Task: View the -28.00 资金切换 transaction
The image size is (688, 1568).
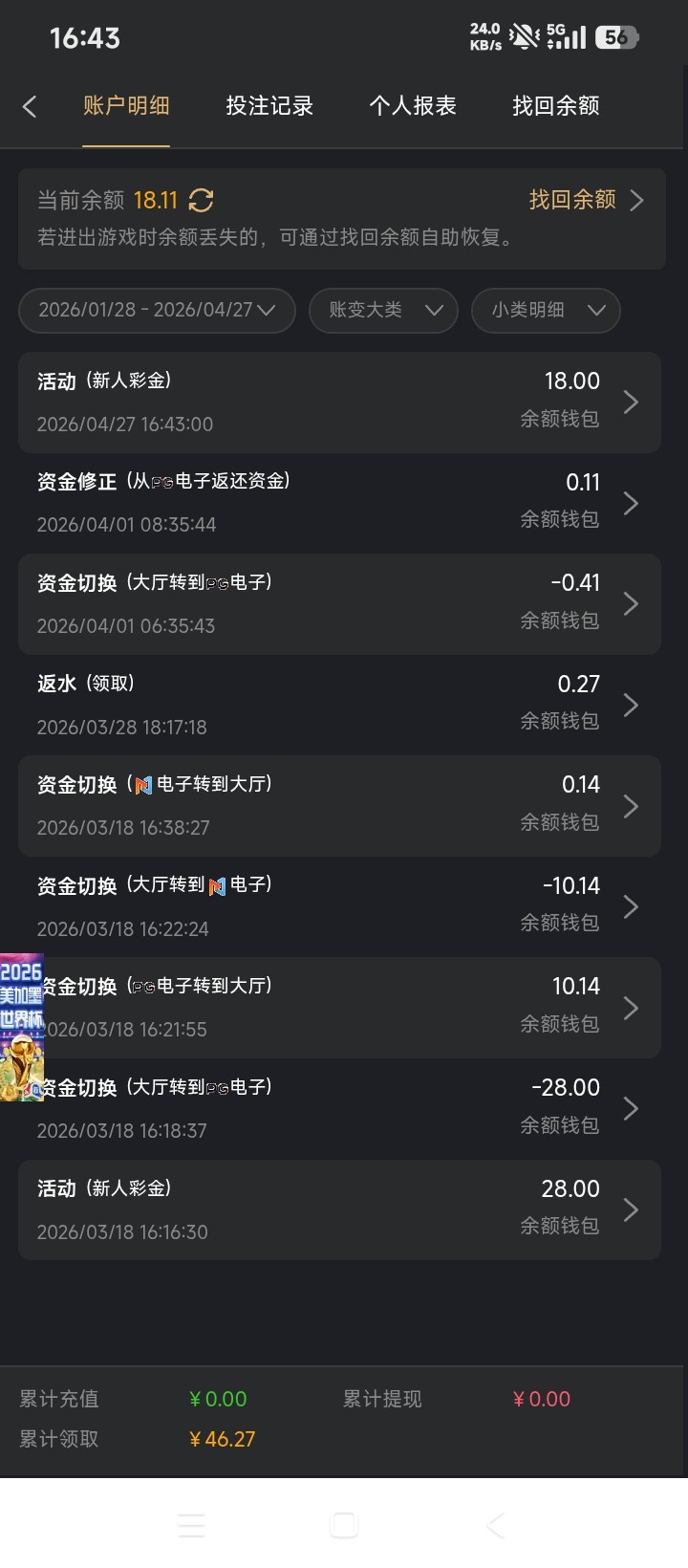Action: (339, 1109)
